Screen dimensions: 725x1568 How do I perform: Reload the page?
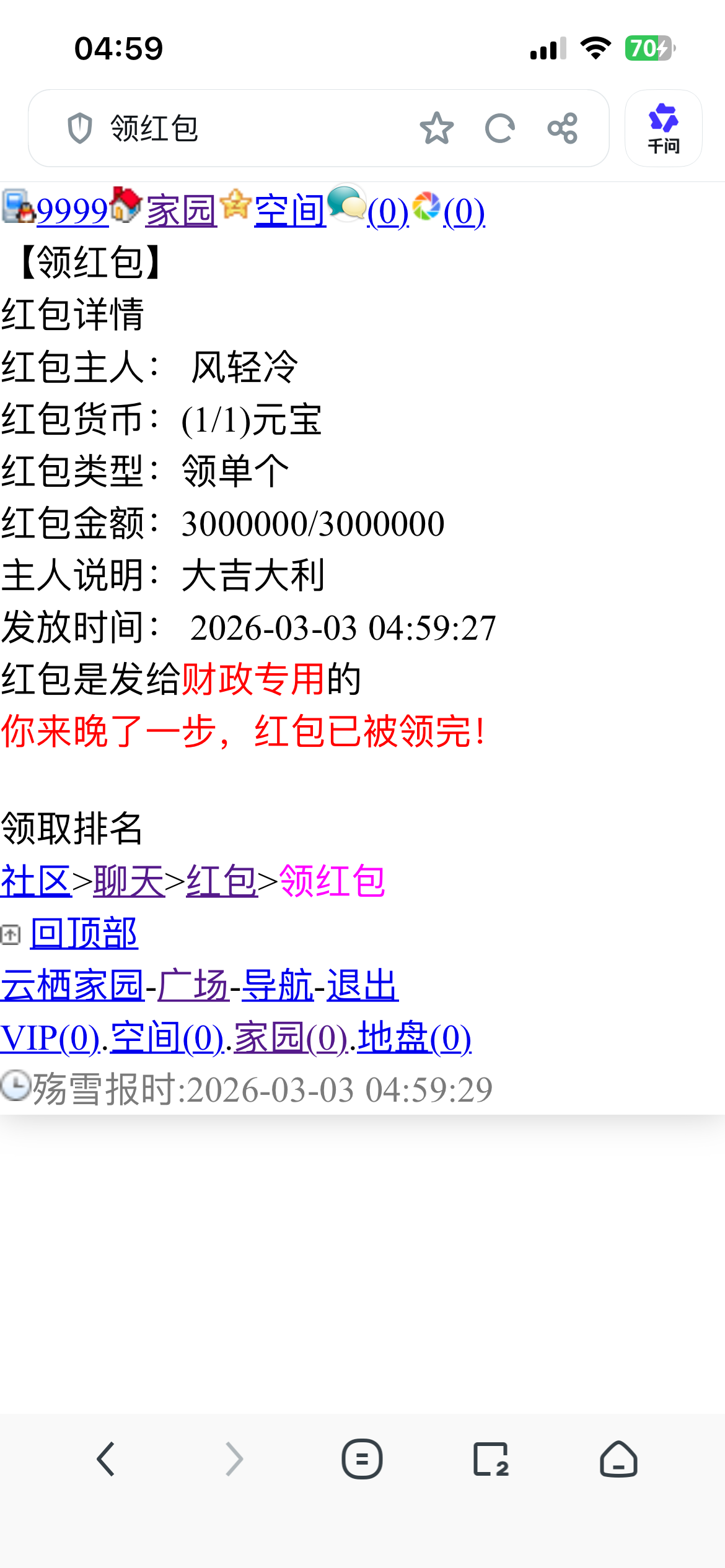[x=499, y=128]
